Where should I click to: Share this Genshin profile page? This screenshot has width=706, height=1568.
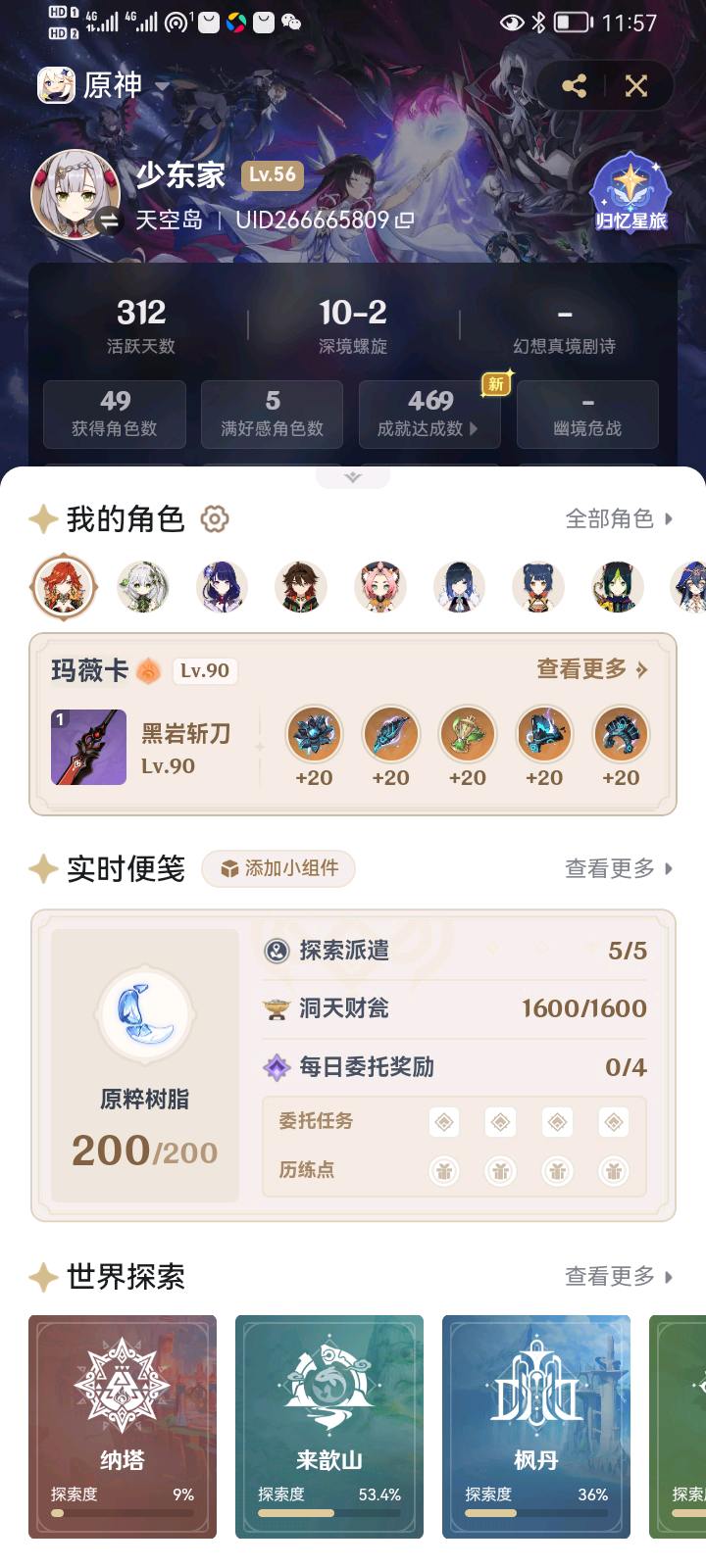[575, 86]
